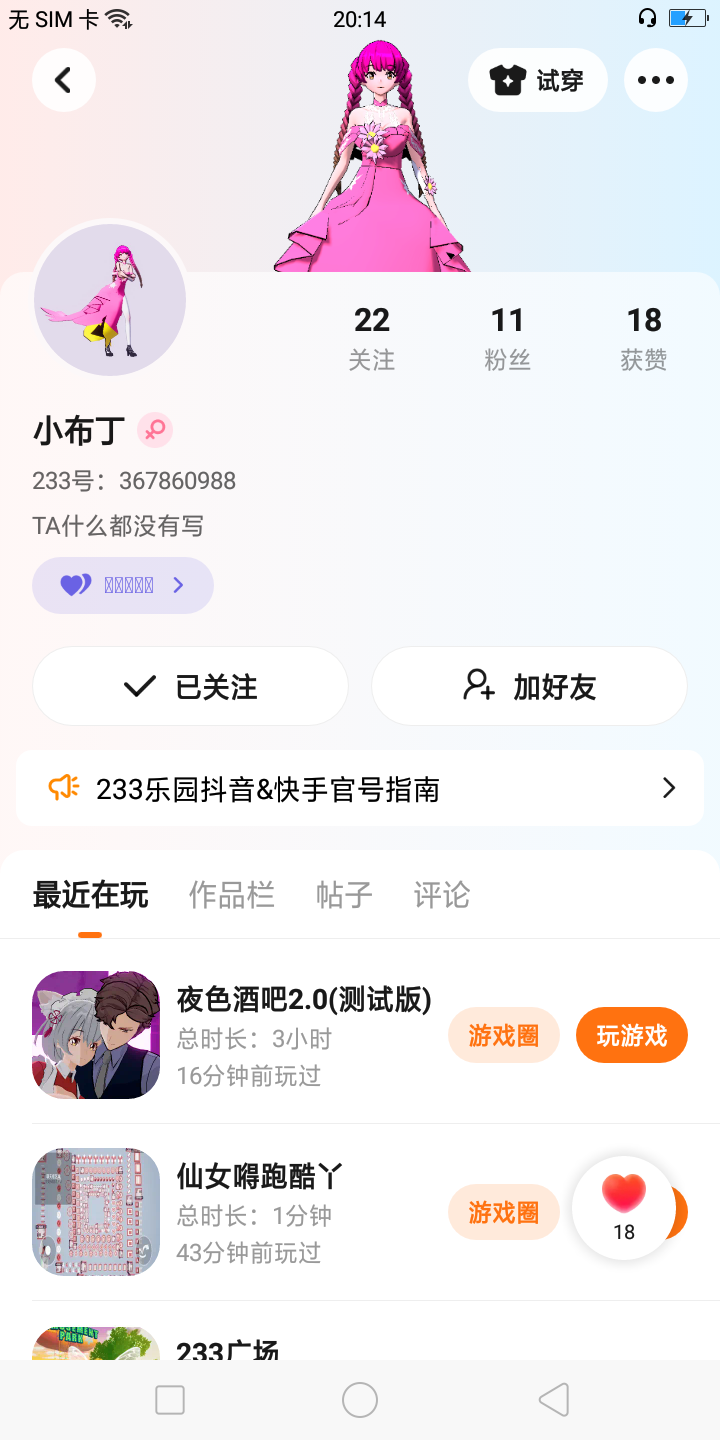Like the profile with the heart button
720x1440 pixels.
(624, 1207)
